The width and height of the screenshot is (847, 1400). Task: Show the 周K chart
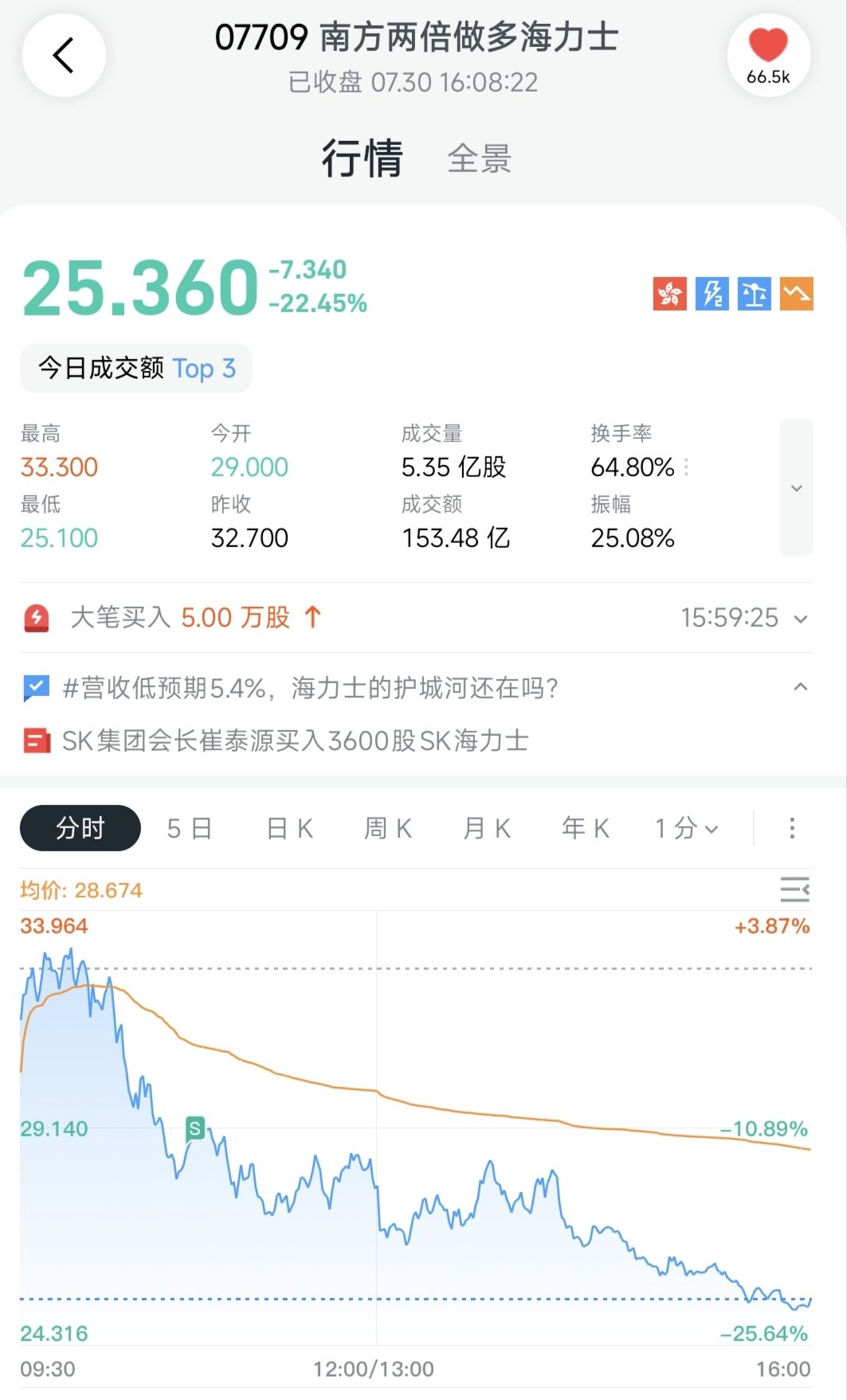pos(388,828)
